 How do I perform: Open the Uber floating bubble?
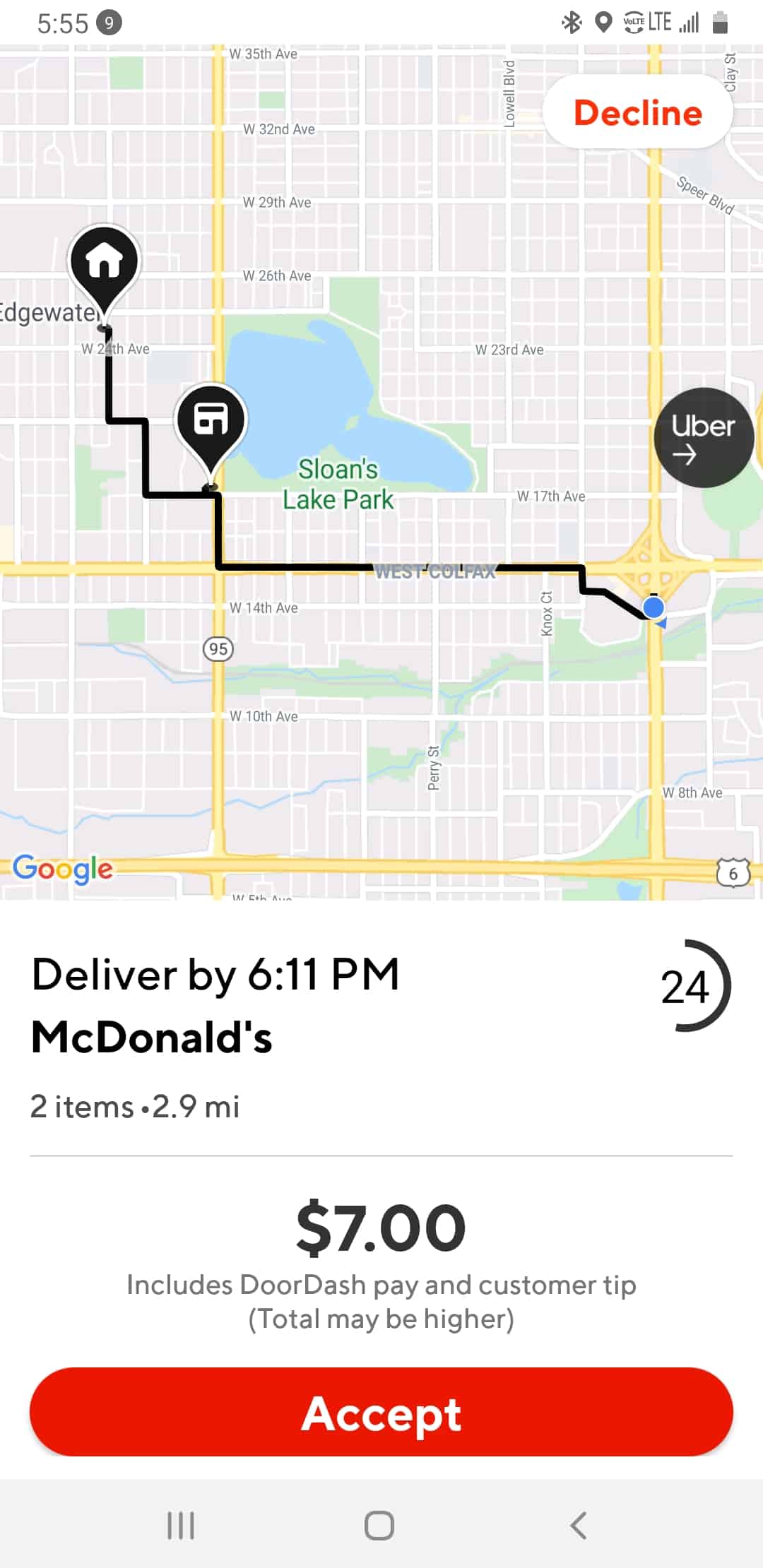[704, 438]
